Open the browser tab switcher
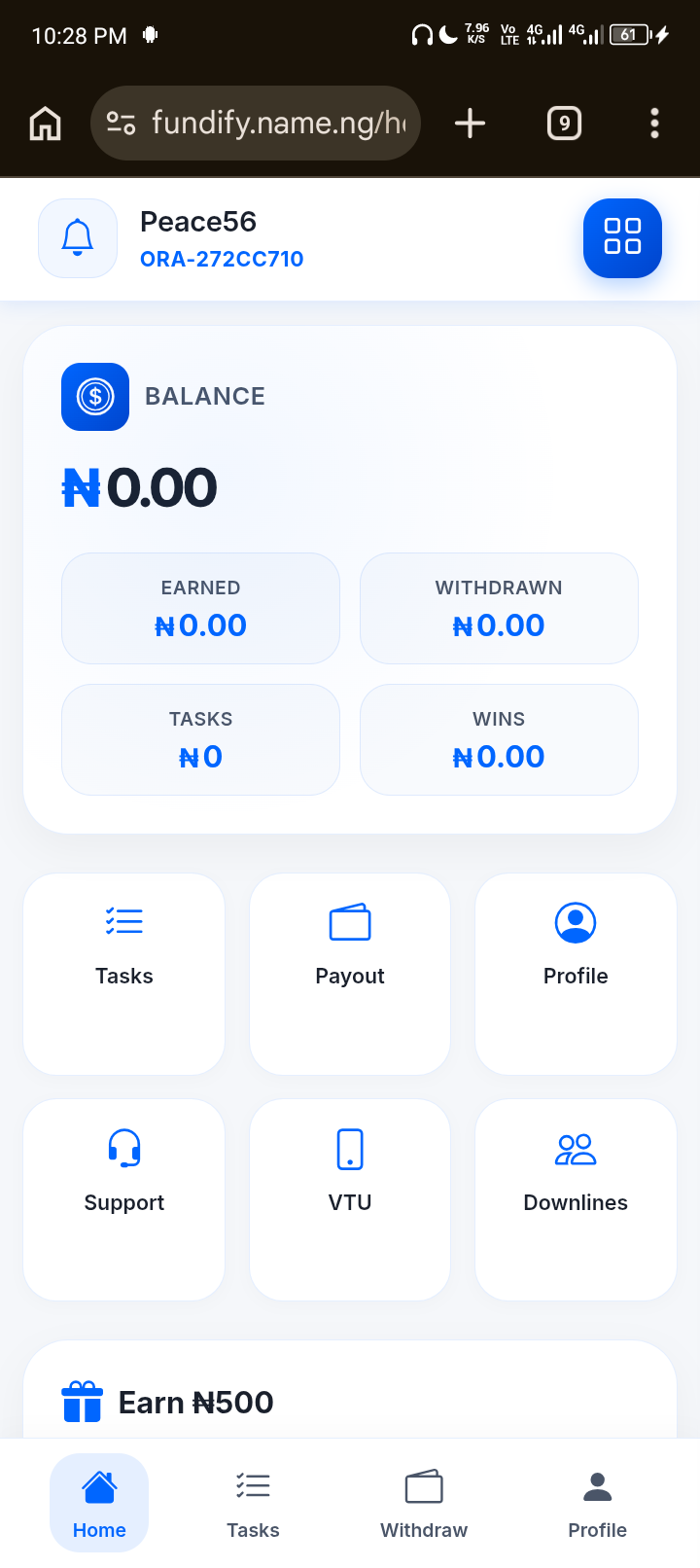 coord(564,124)
